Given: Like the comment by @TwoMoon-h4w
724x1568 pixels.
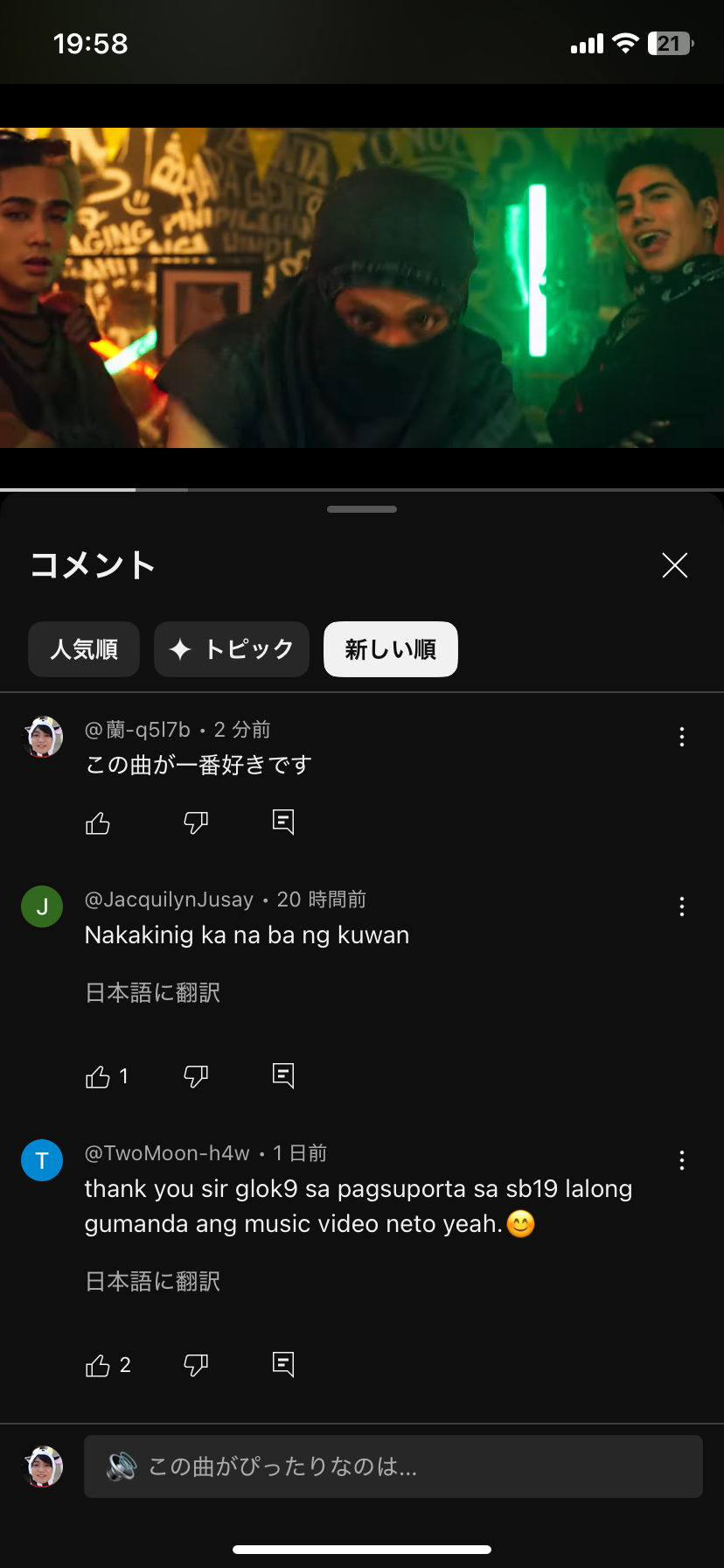Looking at the screenshot, I should point(98,1365).
